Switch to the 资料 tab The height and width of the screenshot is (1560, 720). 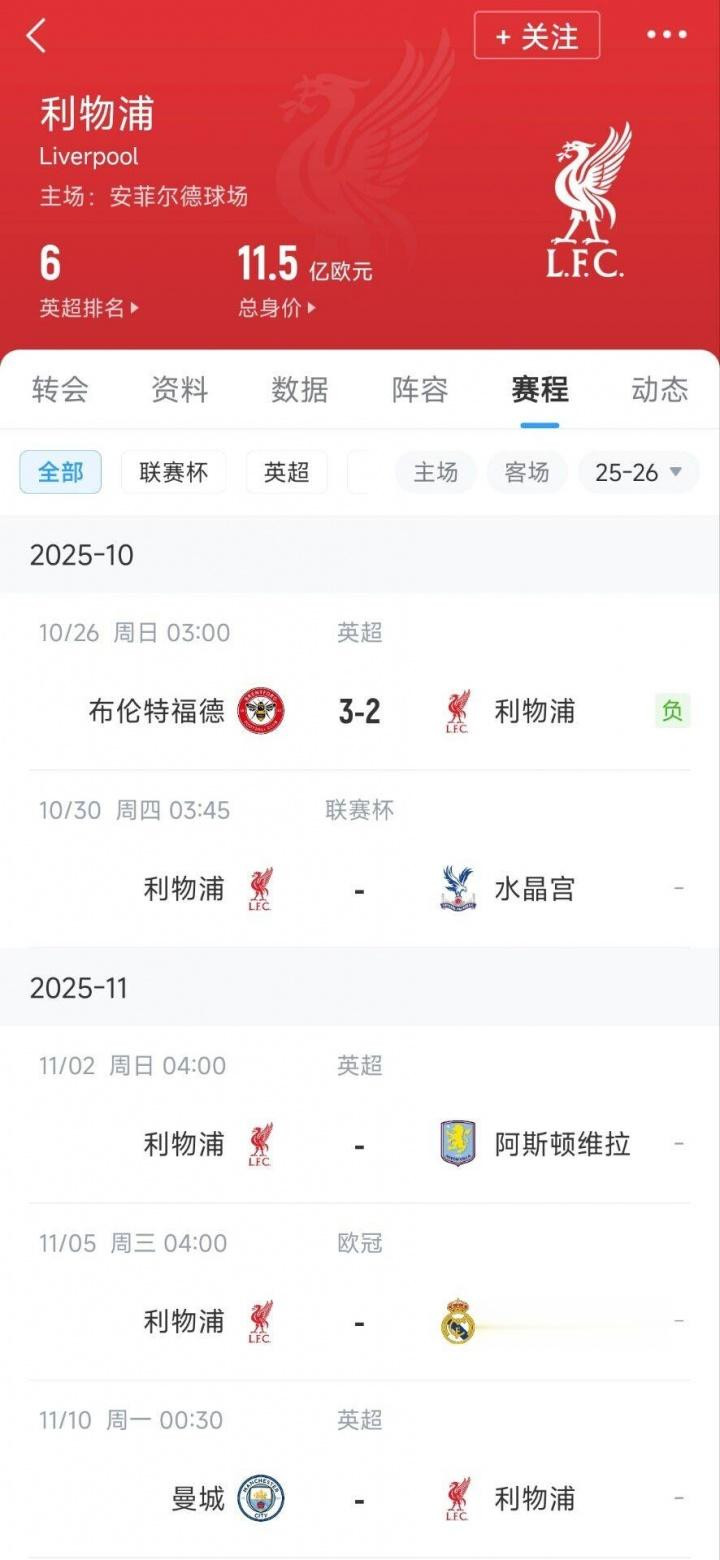point(180,389)
